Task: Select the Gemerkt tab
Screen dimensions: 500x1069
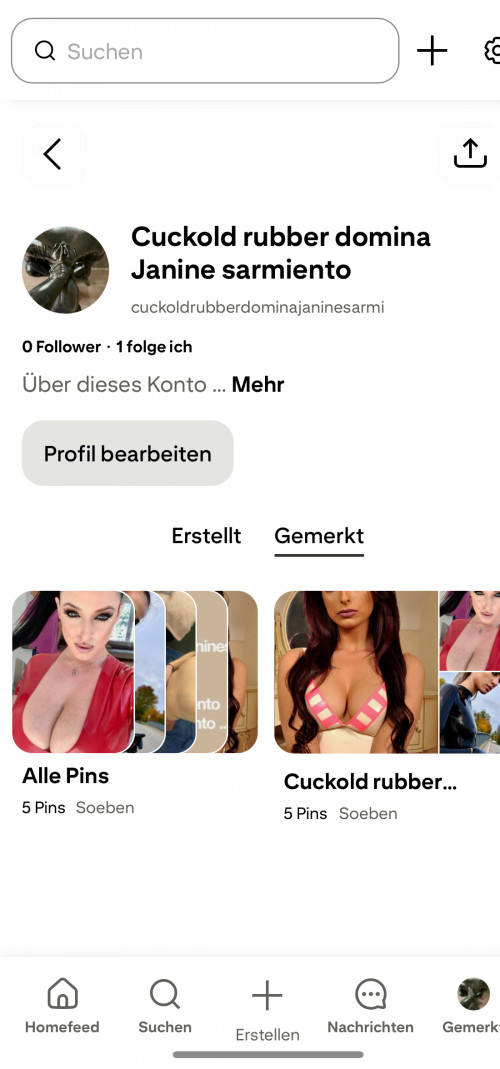Action: tap(319, 536)
